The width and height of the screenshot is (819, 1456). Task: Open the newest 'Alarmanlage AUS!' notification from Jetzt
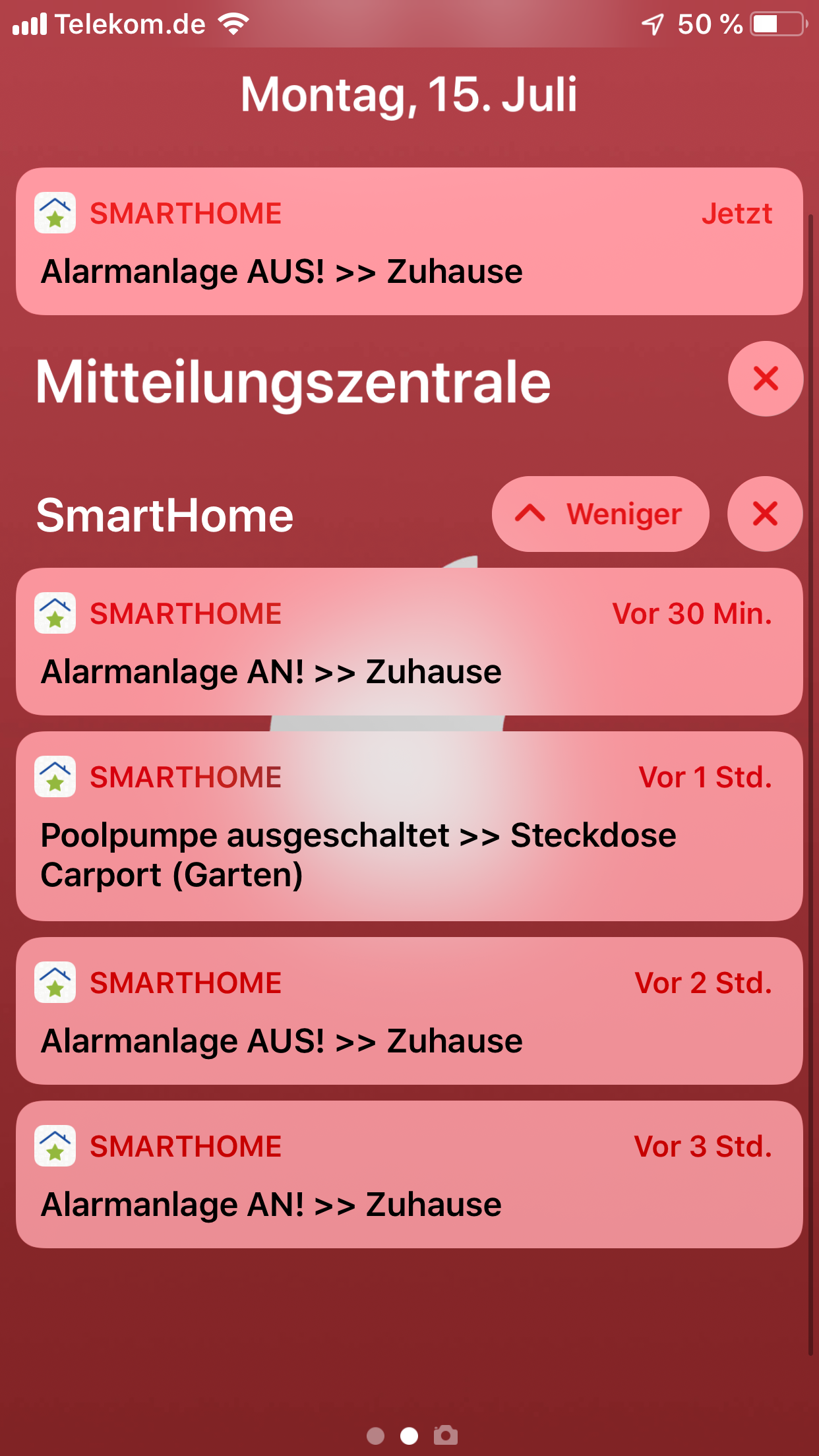(x=409, y=241)
